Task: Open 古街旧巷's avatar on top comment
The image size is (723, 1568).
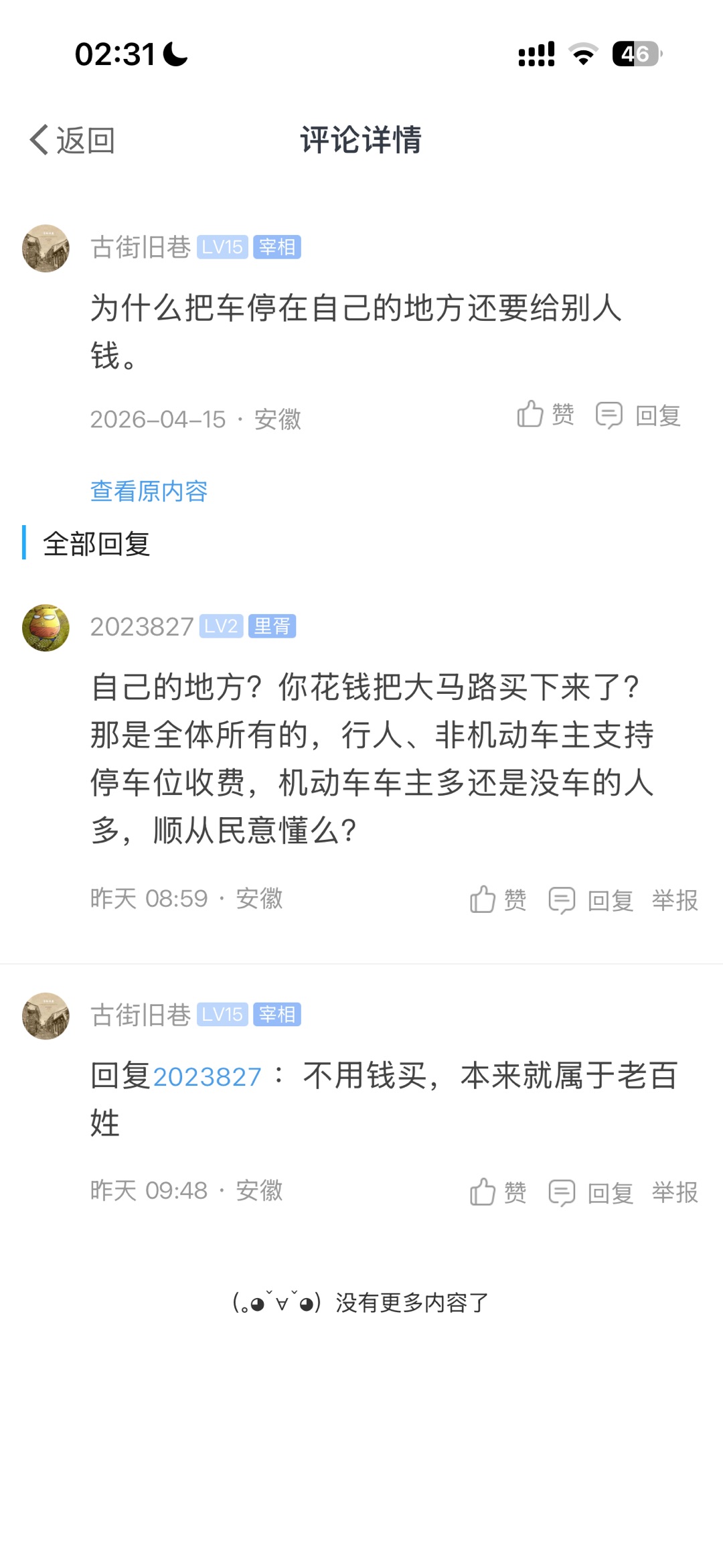Action: (x=46, y=248)
